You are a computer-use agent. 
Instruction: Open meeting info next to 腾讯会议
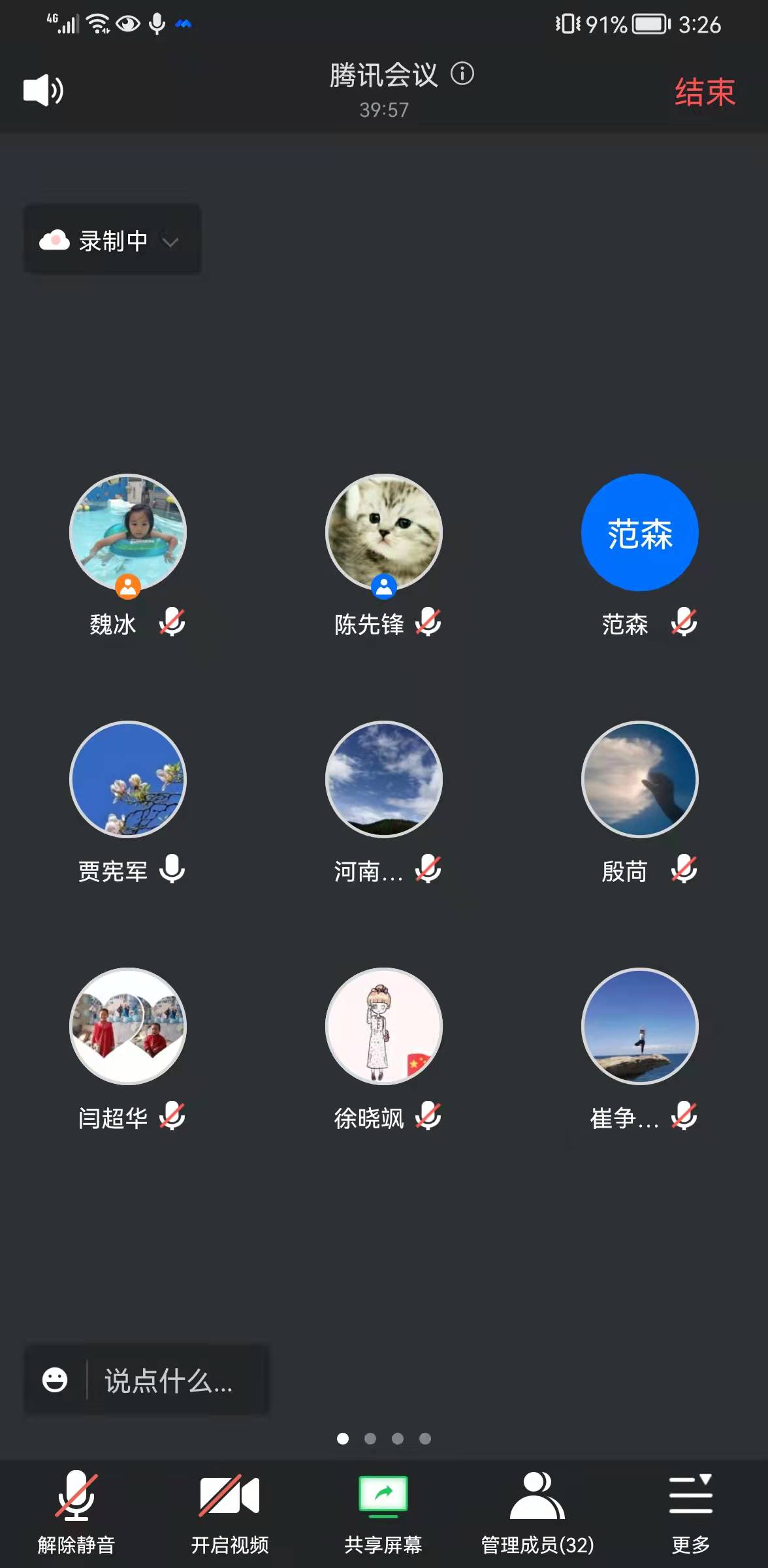pyautogui.click(x=462, y=73)
